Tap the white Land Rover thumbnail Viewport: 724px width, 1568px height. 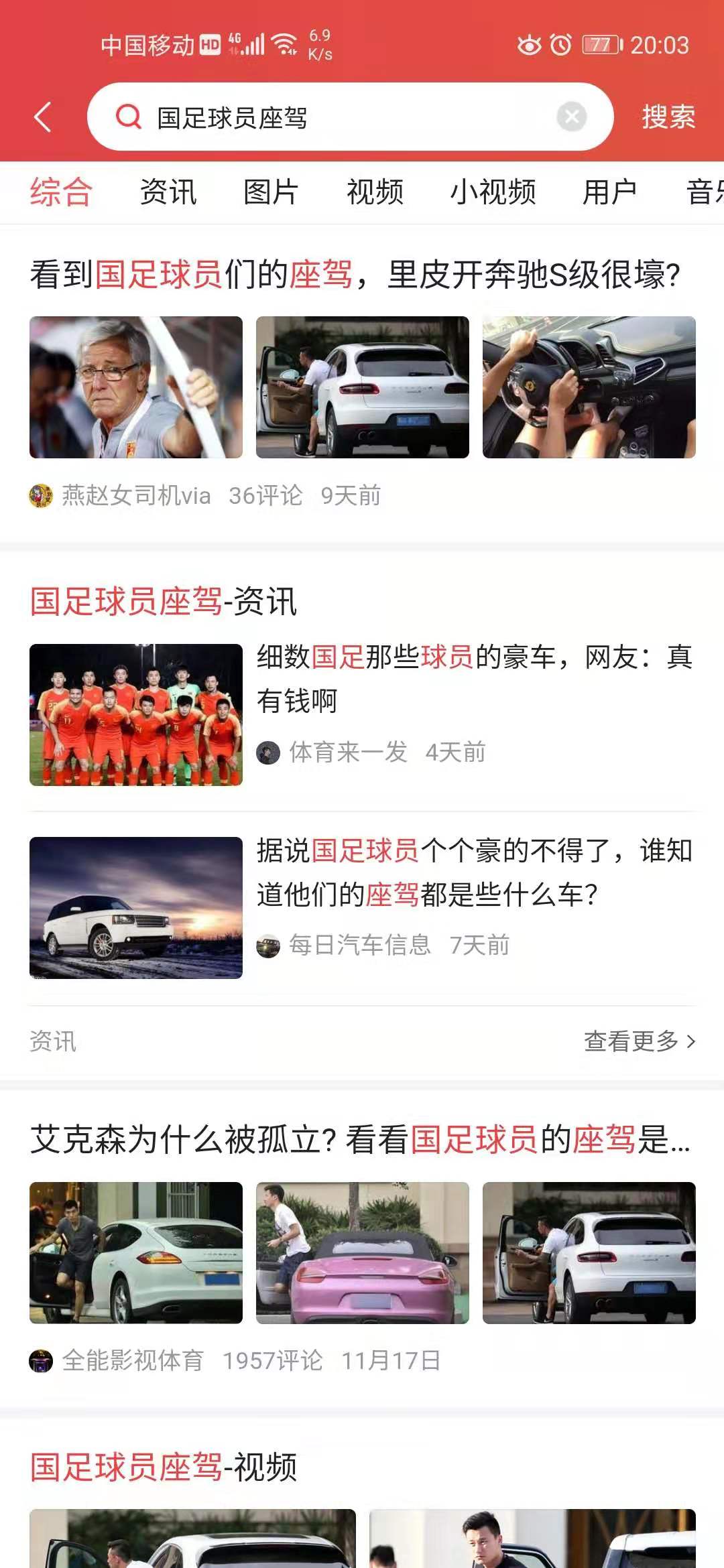[x=134, y=909]
